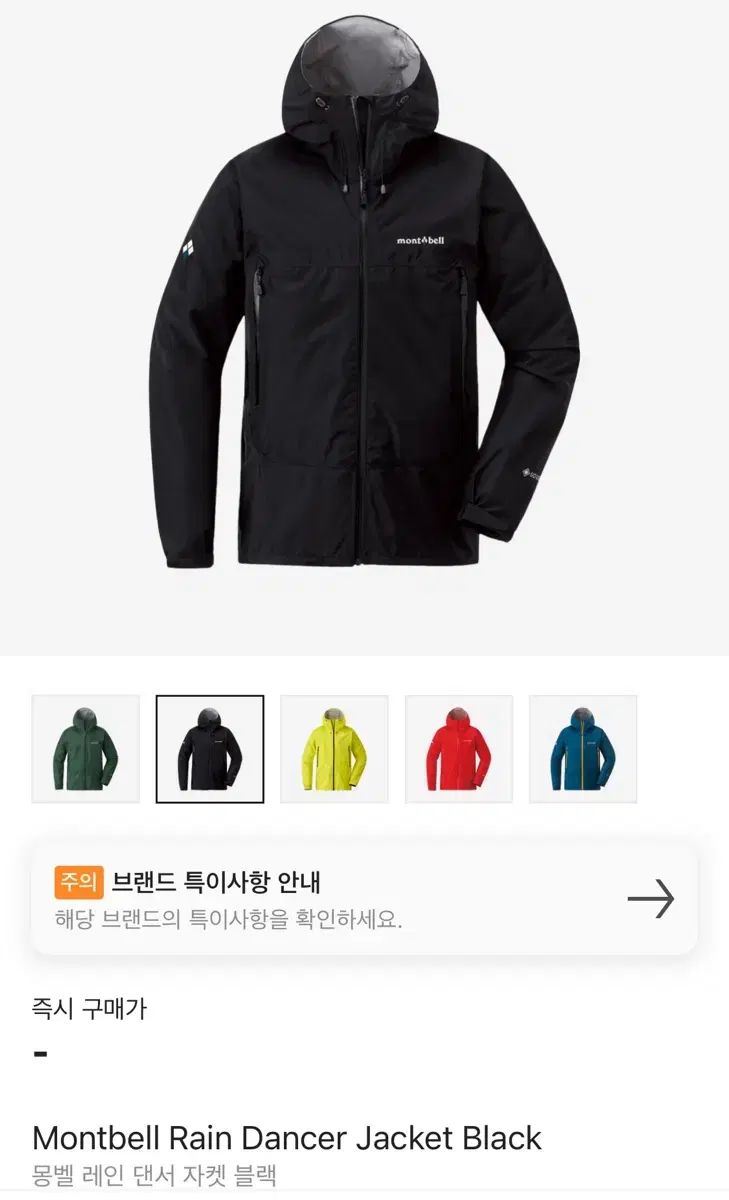Open the 브랜드 특이사항 안내 notice
The height and width of the screenshot is (1200, 729).
tap(364, 899)
